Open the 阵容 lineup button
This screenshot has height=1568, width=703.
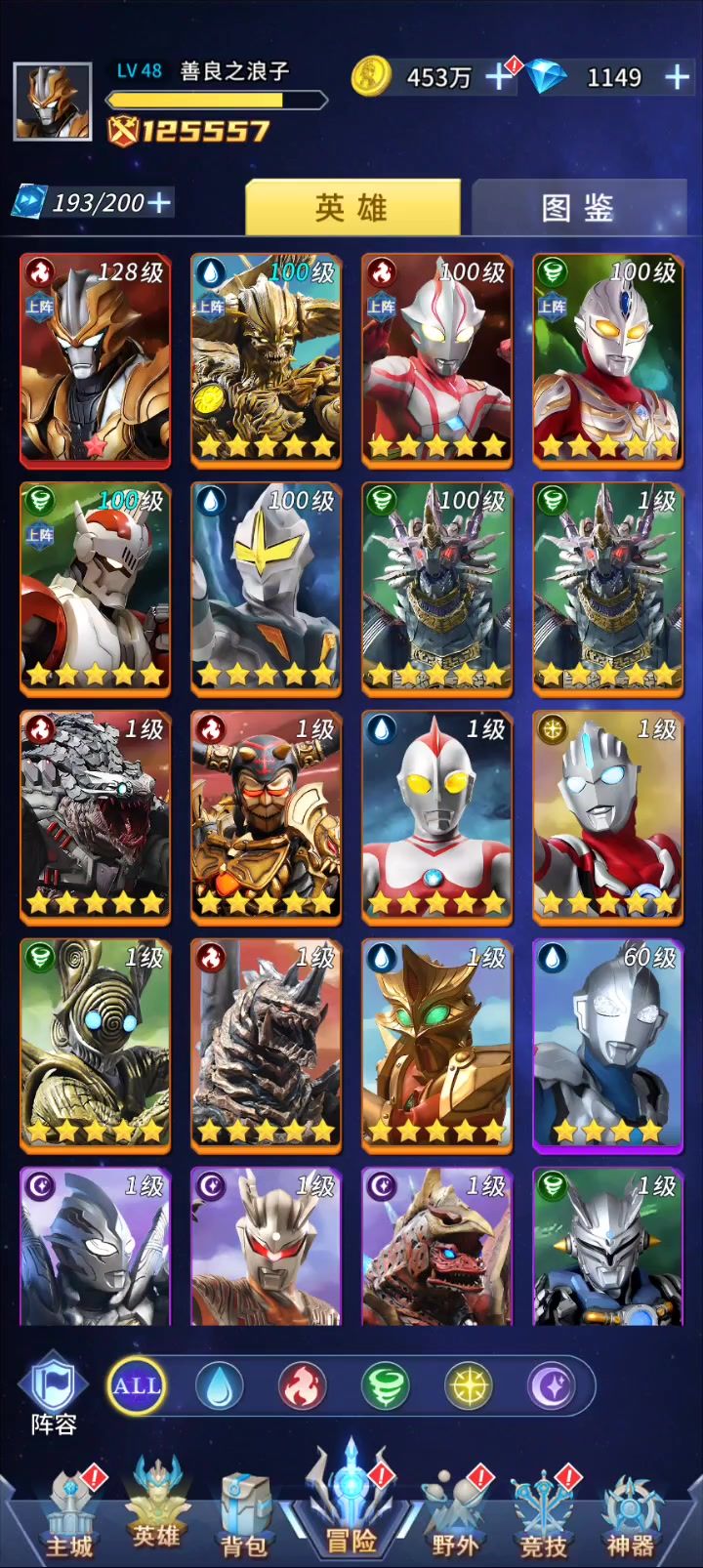coord(54,1394)
